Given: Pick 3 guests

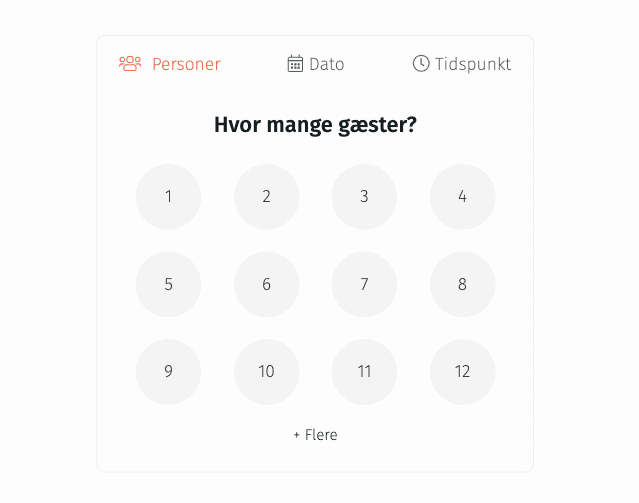Looking at the screenshot, I should point(364,197).
